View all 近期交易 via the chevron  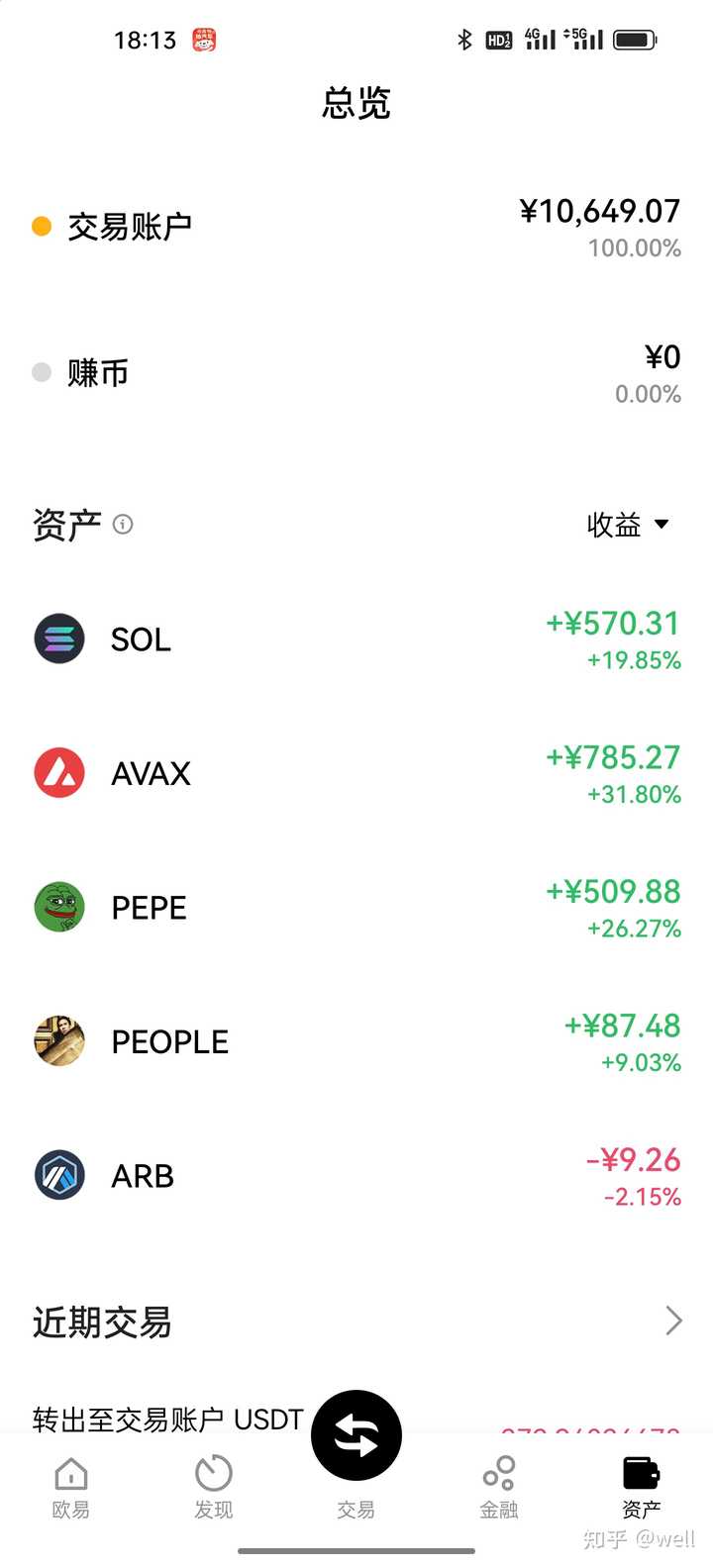click(673, 1321)
